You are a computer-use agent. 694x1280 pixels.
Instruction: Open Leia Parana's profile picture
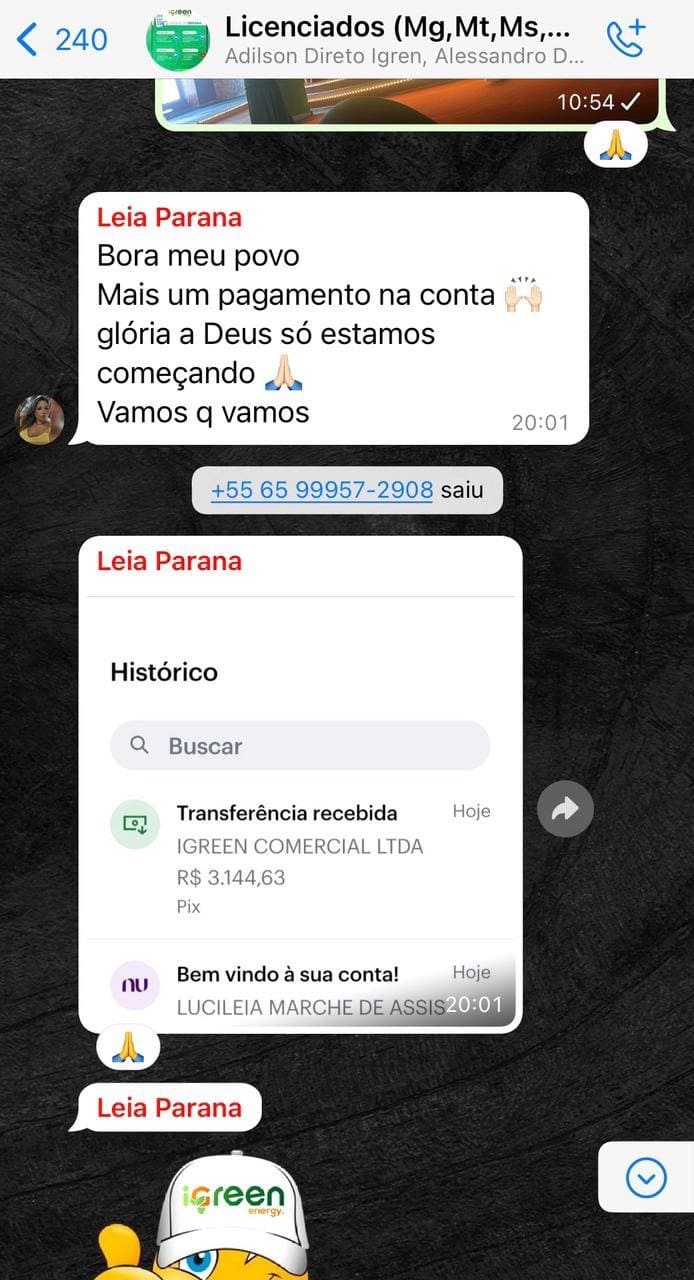[41, 419]
